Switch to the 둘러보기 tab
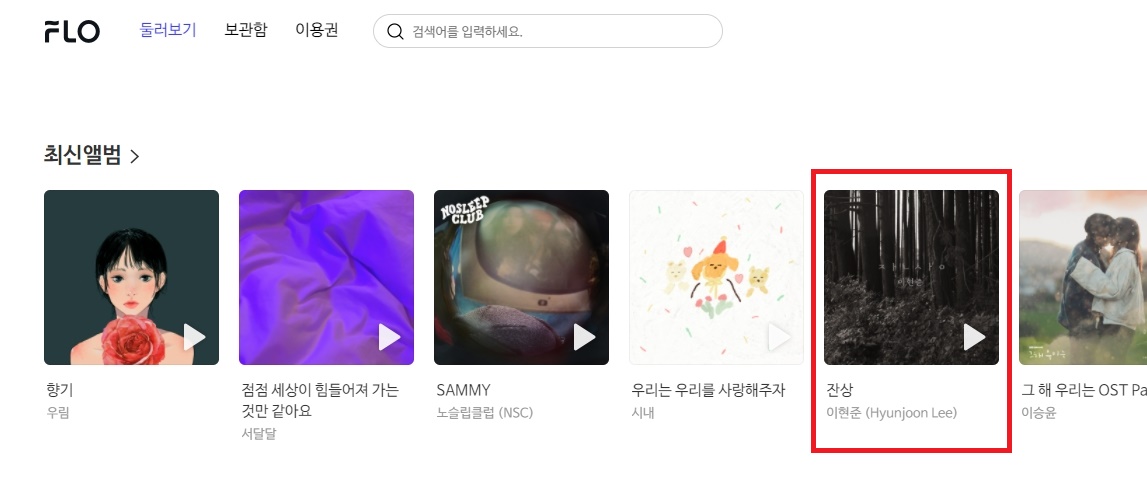This screenshot has width=1147, height=478. (167, 30)
